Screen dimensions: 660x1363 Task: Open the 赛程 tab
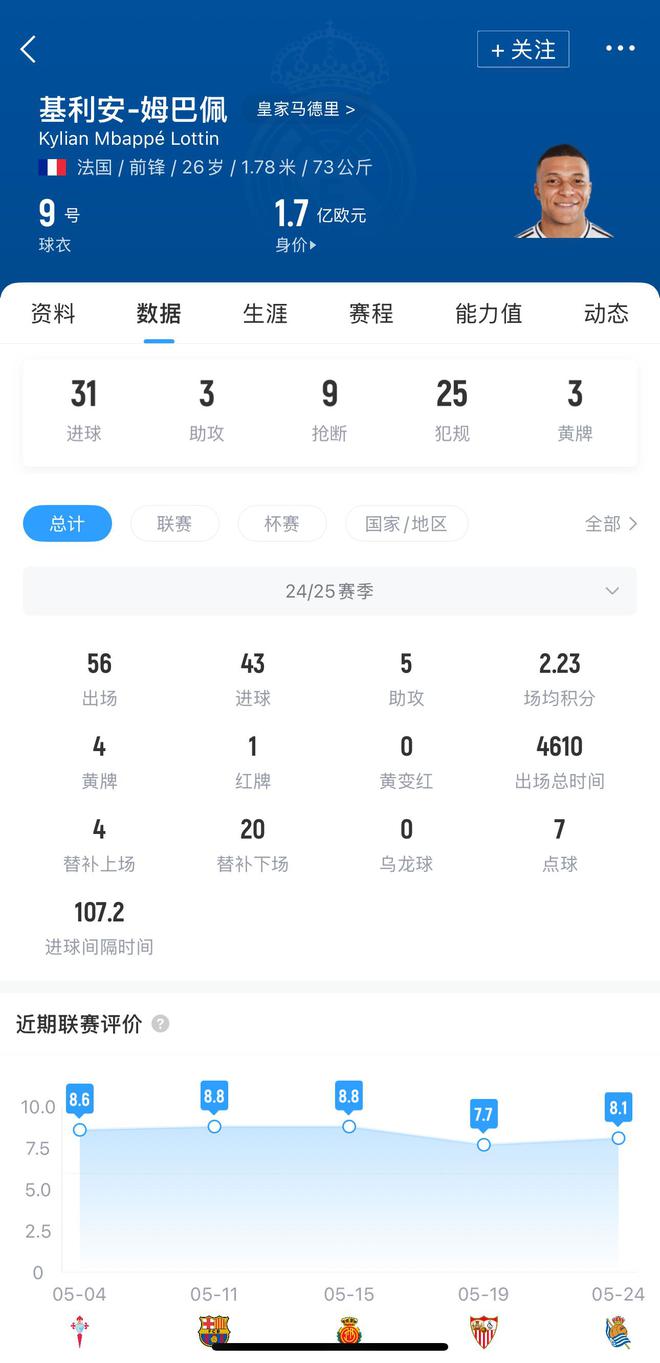(x=371, y=313)
